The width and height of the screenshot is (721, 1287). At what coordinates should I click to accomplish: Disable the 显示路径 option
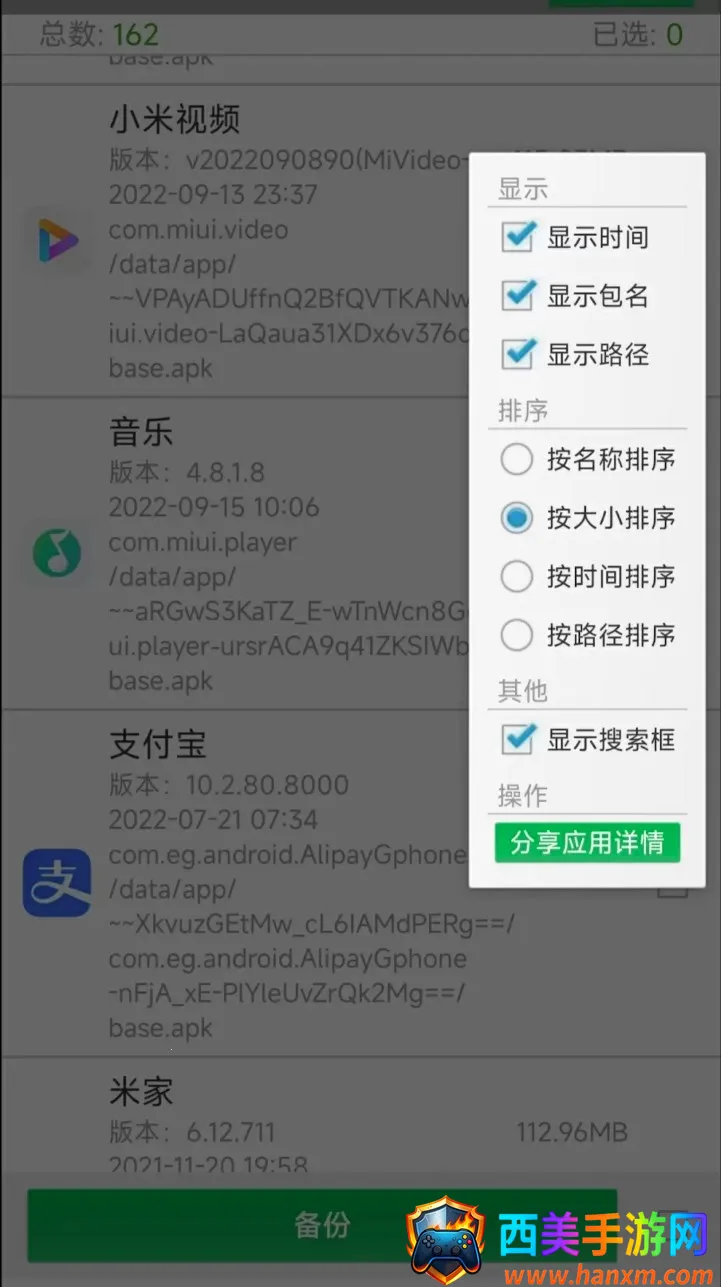pyautogui.click(x=519, y=354)
